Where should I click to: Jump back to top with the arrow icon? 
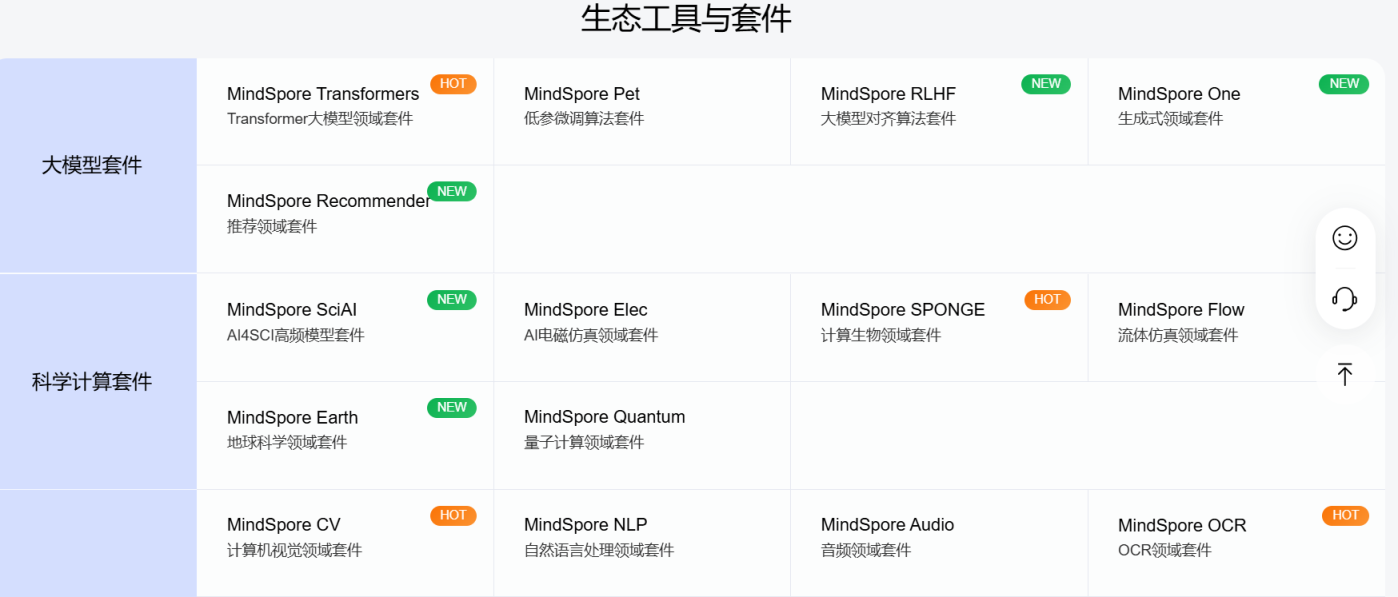click(1345, 374)
